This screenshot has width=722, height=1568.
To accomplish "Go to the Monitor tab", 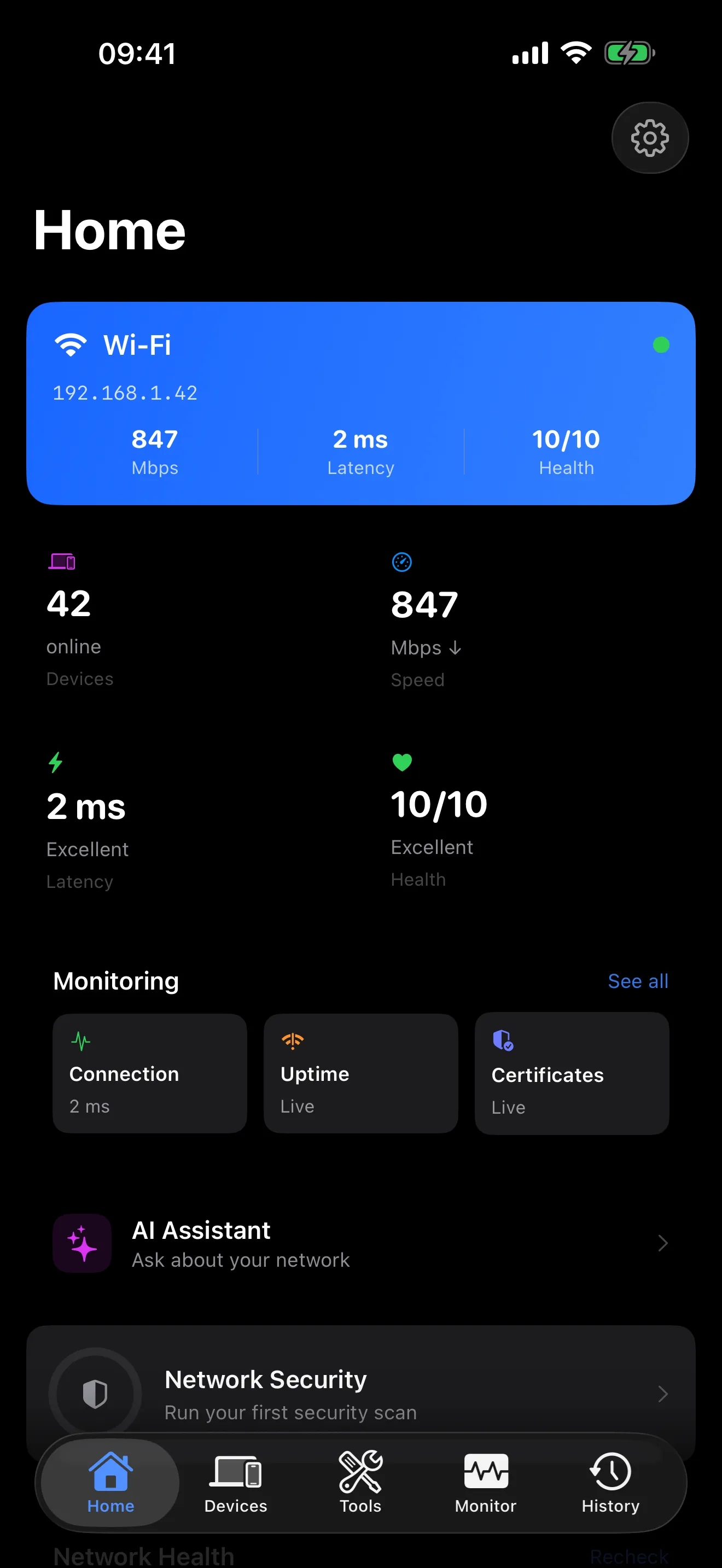I will 485,1483.
